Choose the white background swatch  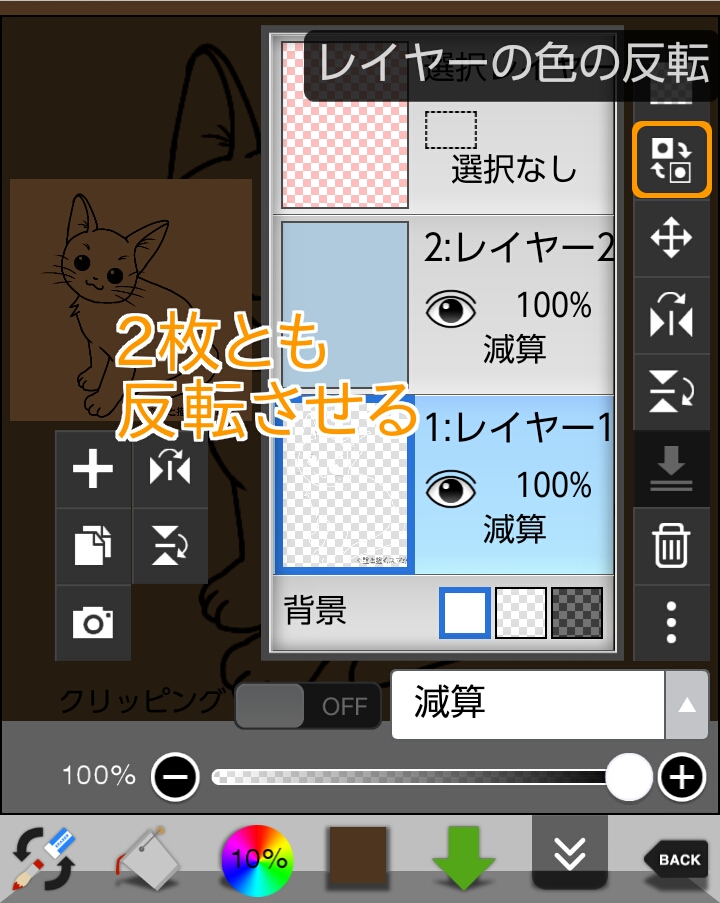[465, 612]
